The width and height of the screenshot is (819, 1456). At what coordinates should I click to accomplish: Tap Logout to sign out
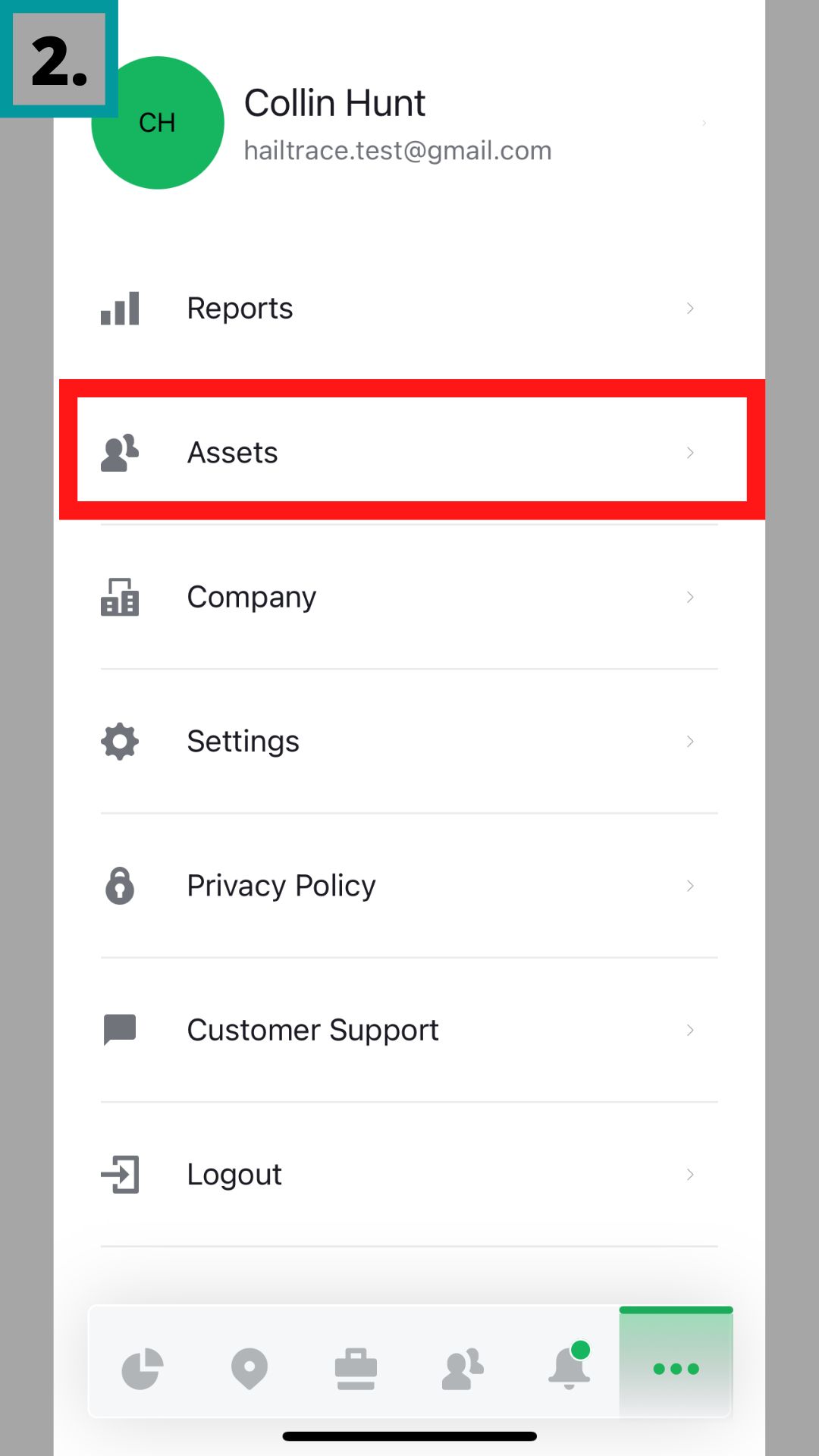(409, 1175)
